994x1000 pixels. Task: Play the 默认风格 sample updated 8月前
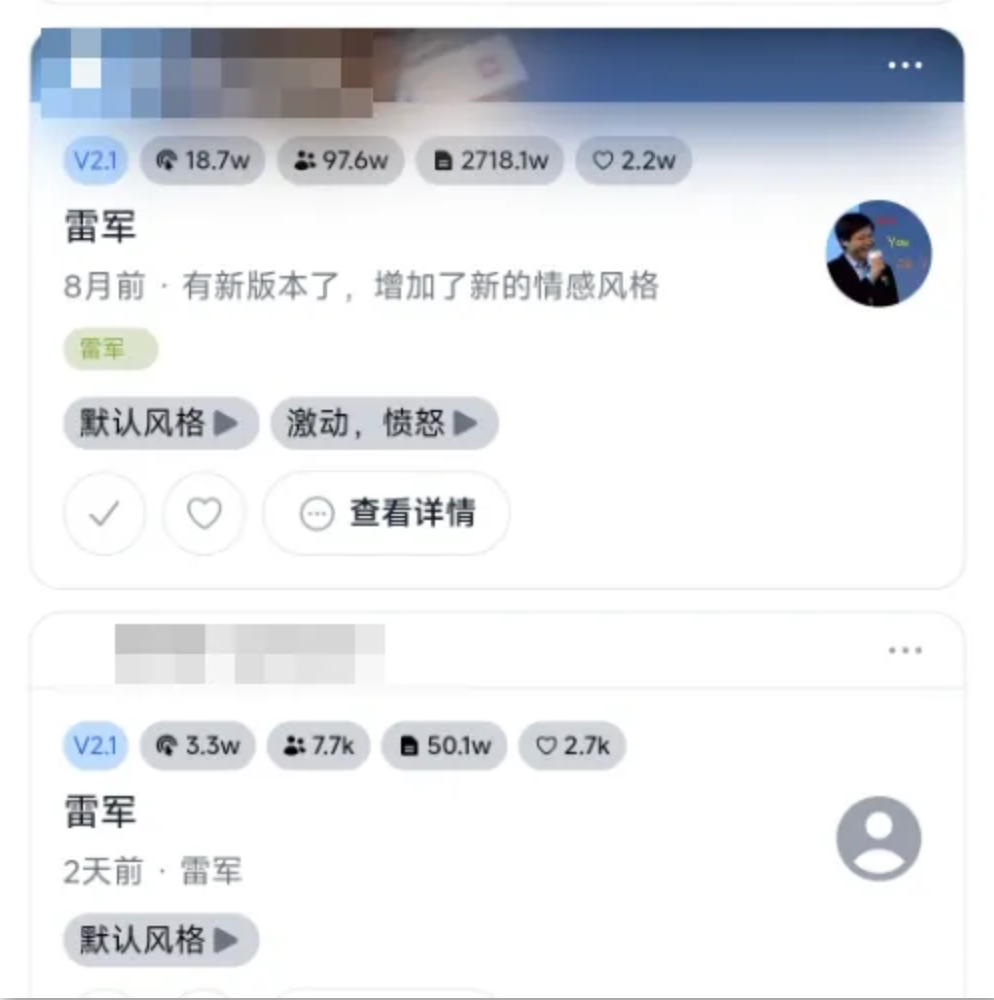point(160,423)
